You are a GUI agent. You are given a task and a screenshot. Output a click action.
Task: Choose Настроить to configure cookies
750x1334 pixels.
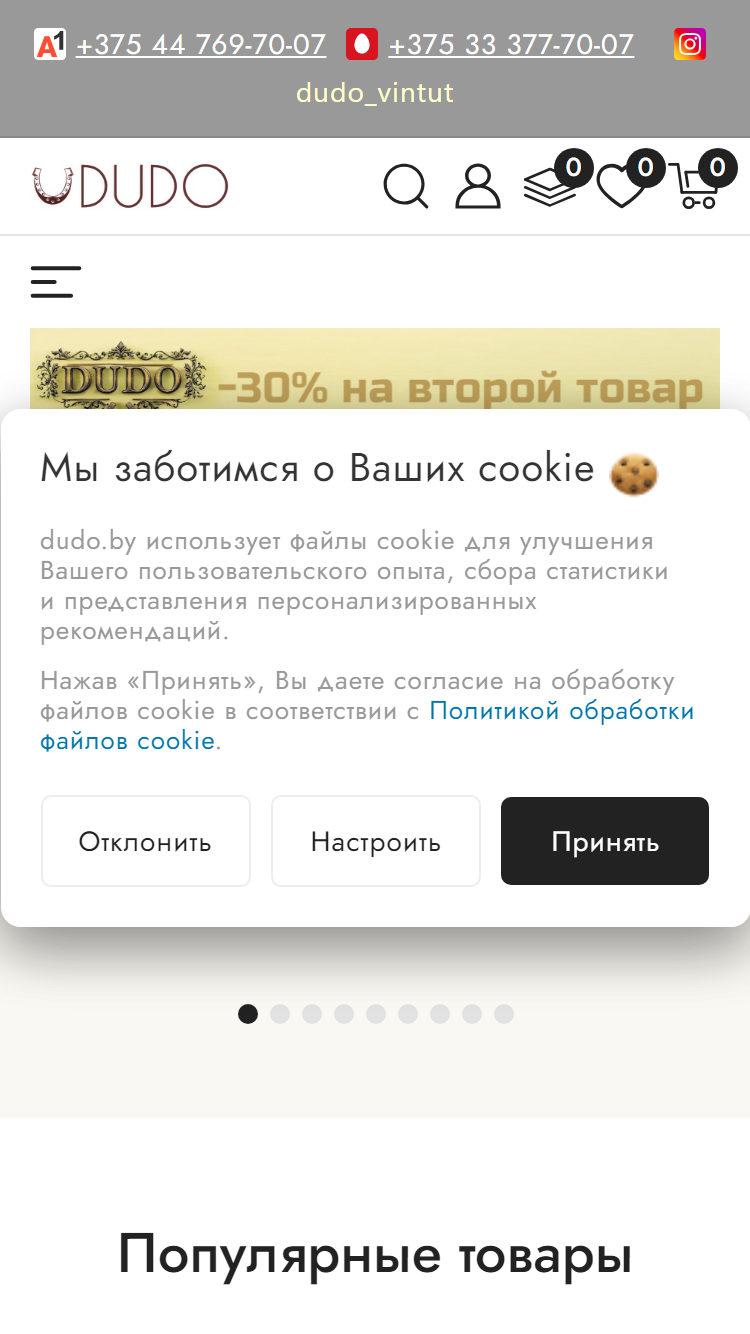click(376, 841)
